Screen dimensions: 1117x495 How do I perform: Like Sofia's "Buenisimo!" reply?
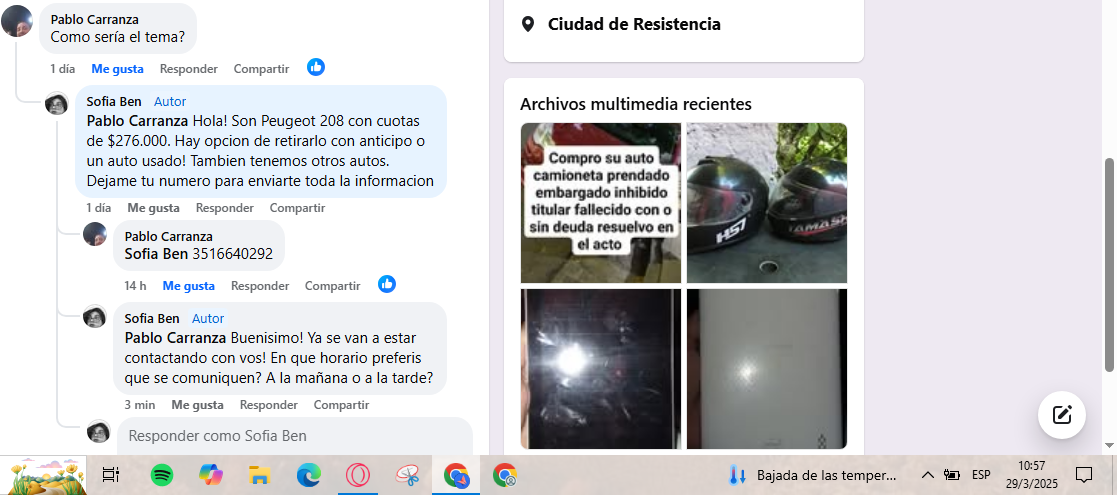click(197, 405)
